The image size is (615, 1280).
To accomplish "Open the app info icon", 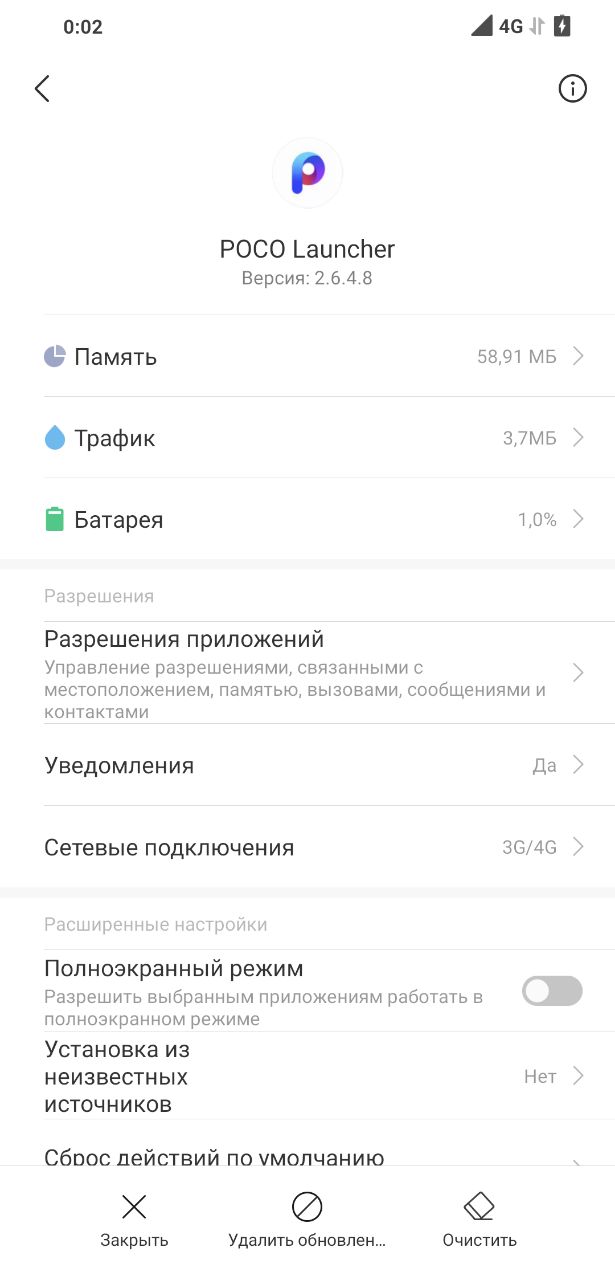I will [572, 89].
